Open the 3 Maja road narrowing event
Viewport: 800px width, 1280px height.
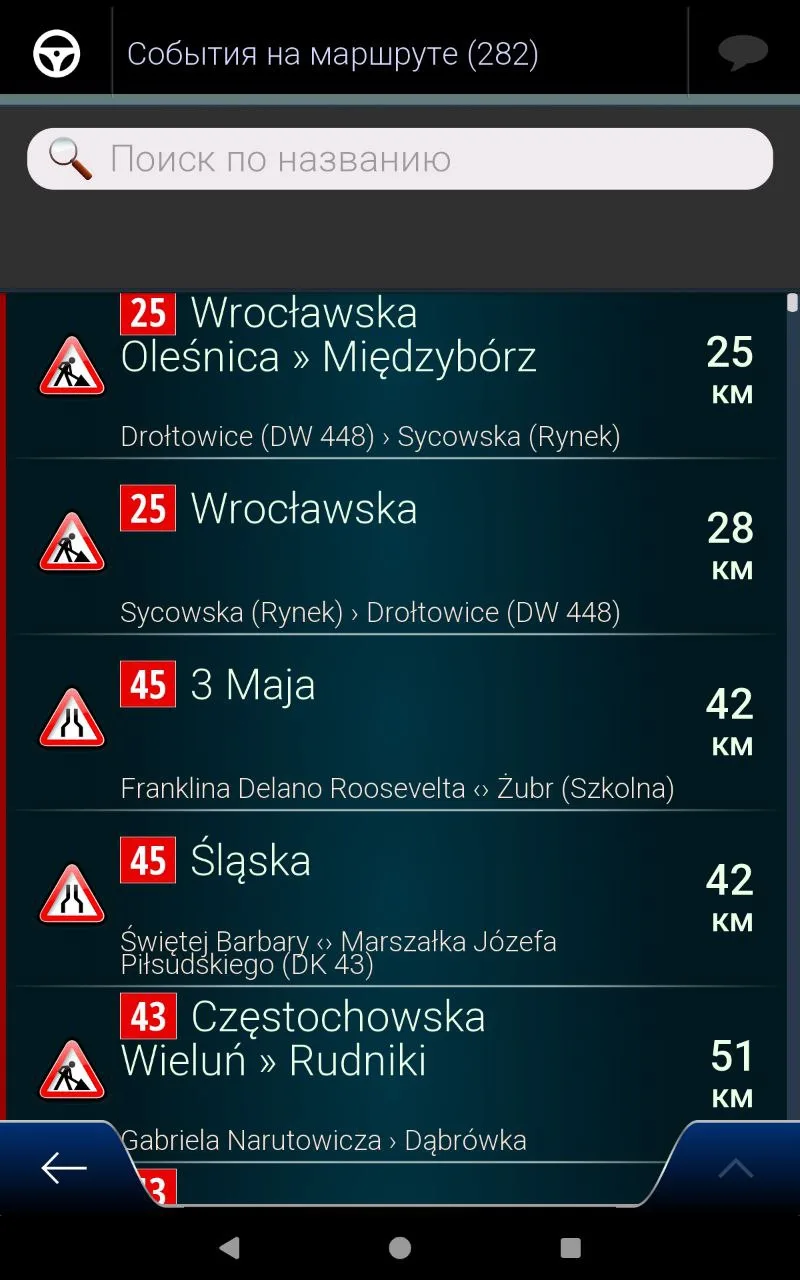[400, 724]
